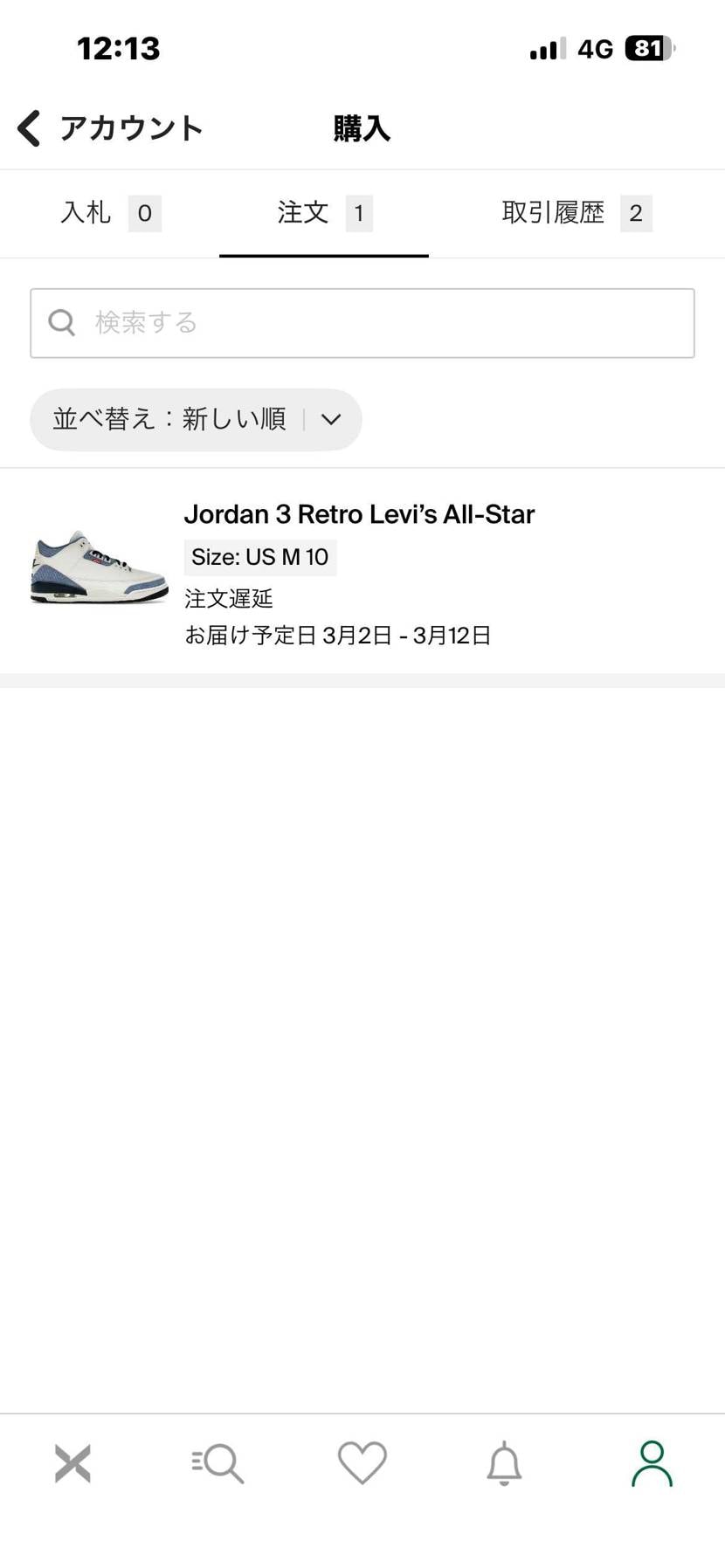Image resolution: width=725 pixels, height=1568 pixels.
Task: Select the 注文 tab
Action: click(x=323, y=213)
